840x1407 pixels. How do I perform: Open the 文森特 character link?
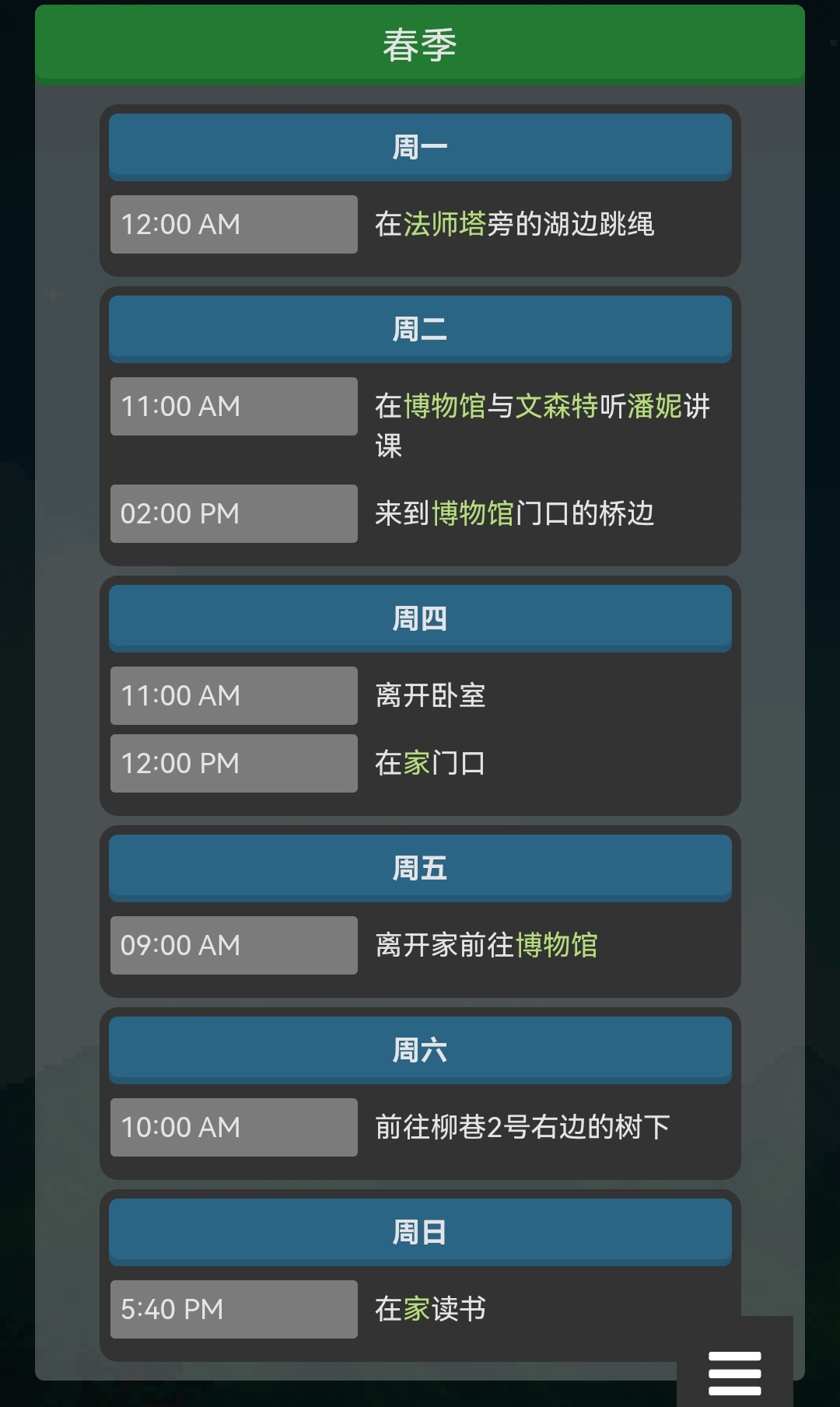pyautogui.click(x=556, y=406)
